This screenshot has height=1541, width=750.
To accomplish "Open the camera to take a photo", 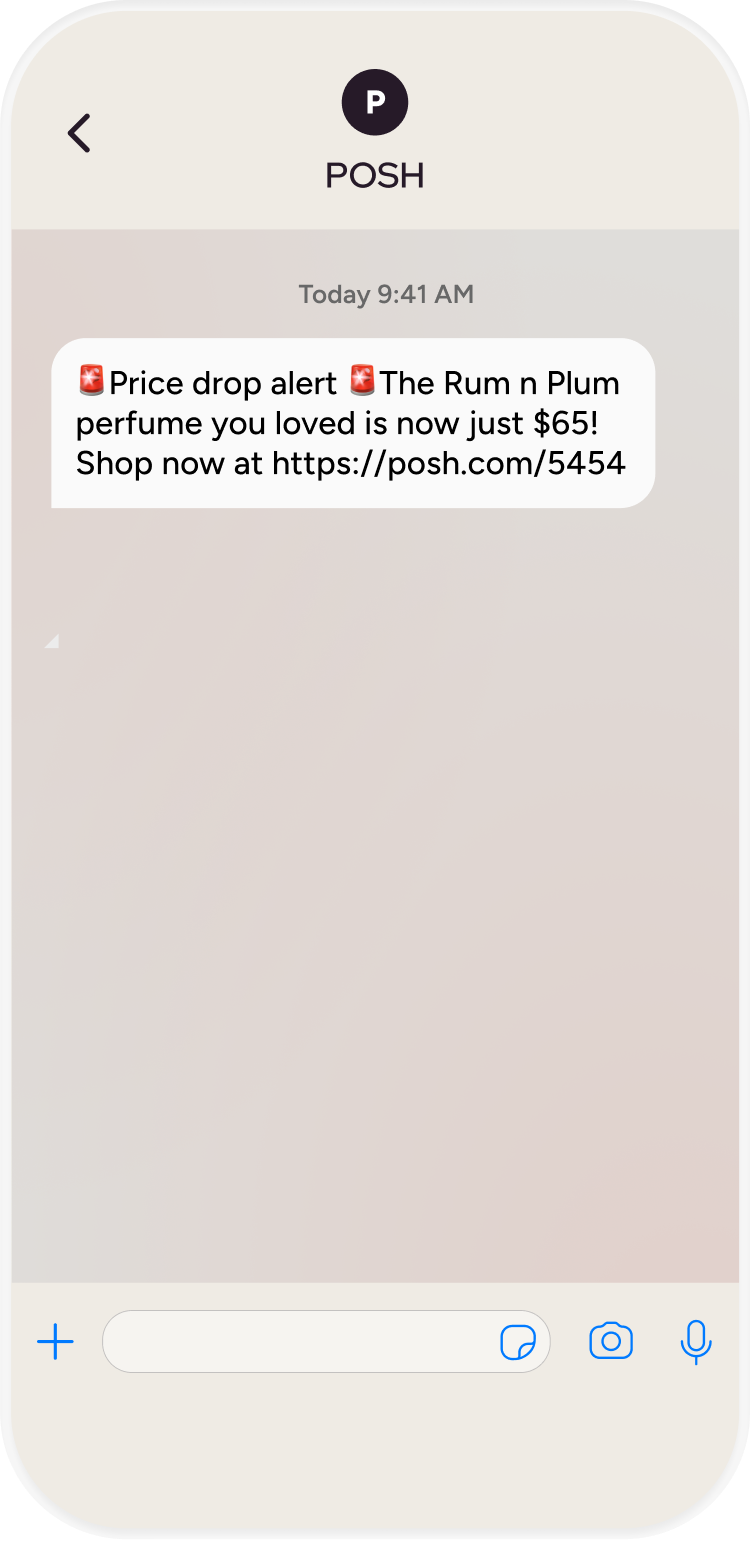I will click(x=611, y=1341).
